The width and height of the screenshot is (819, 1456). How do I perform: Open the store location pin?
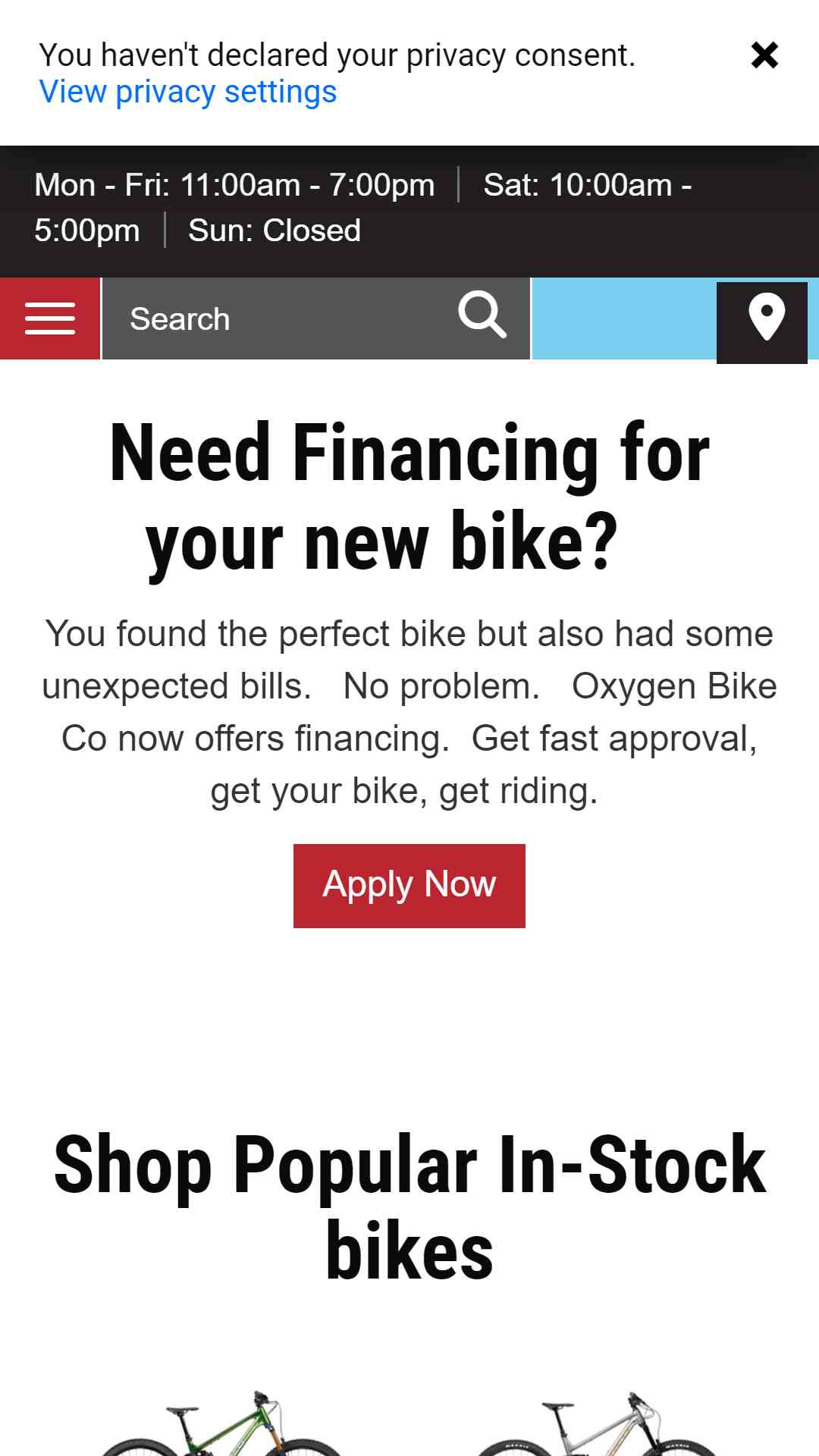click(x=763, y=322)
